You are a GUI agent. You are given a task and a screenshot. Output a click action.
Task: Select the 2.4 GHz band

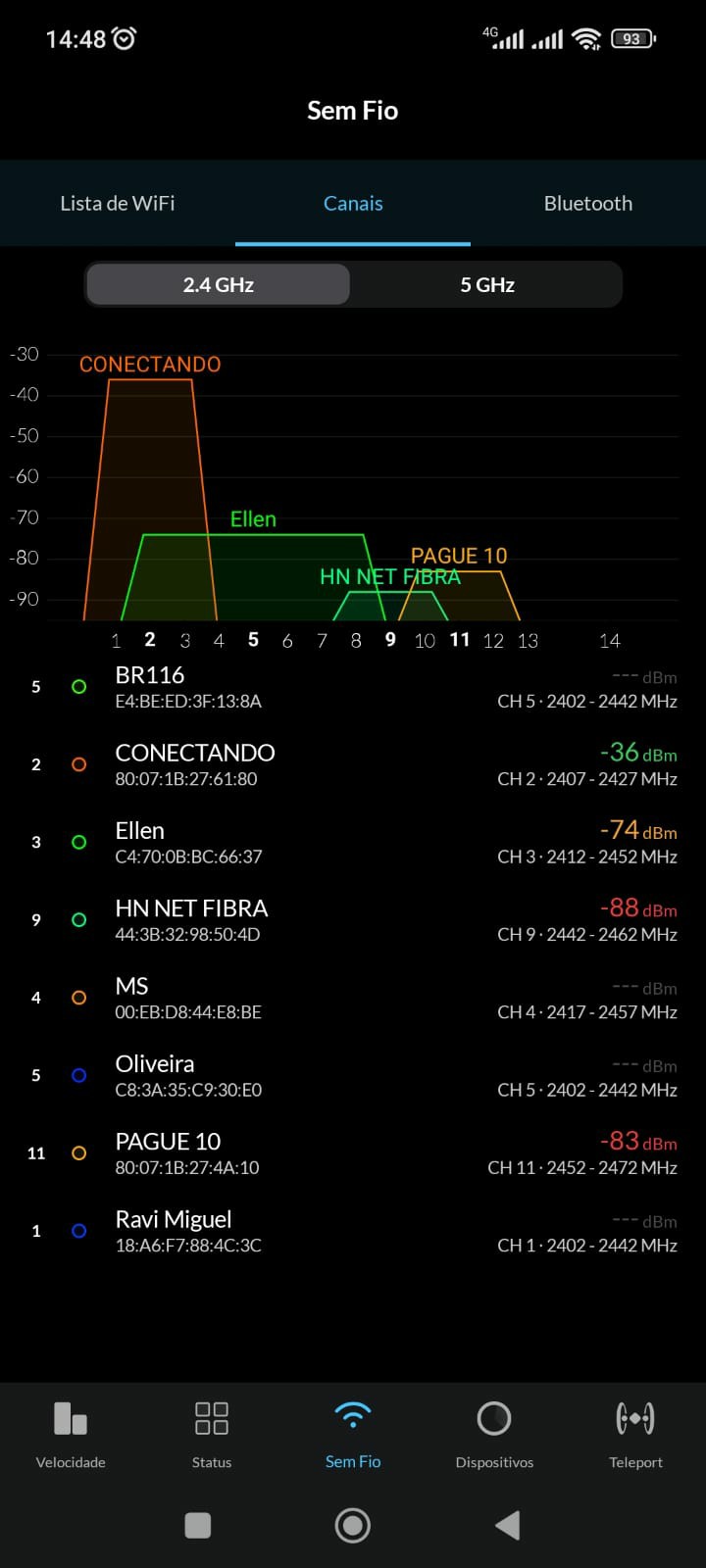(x=218, y=285)
